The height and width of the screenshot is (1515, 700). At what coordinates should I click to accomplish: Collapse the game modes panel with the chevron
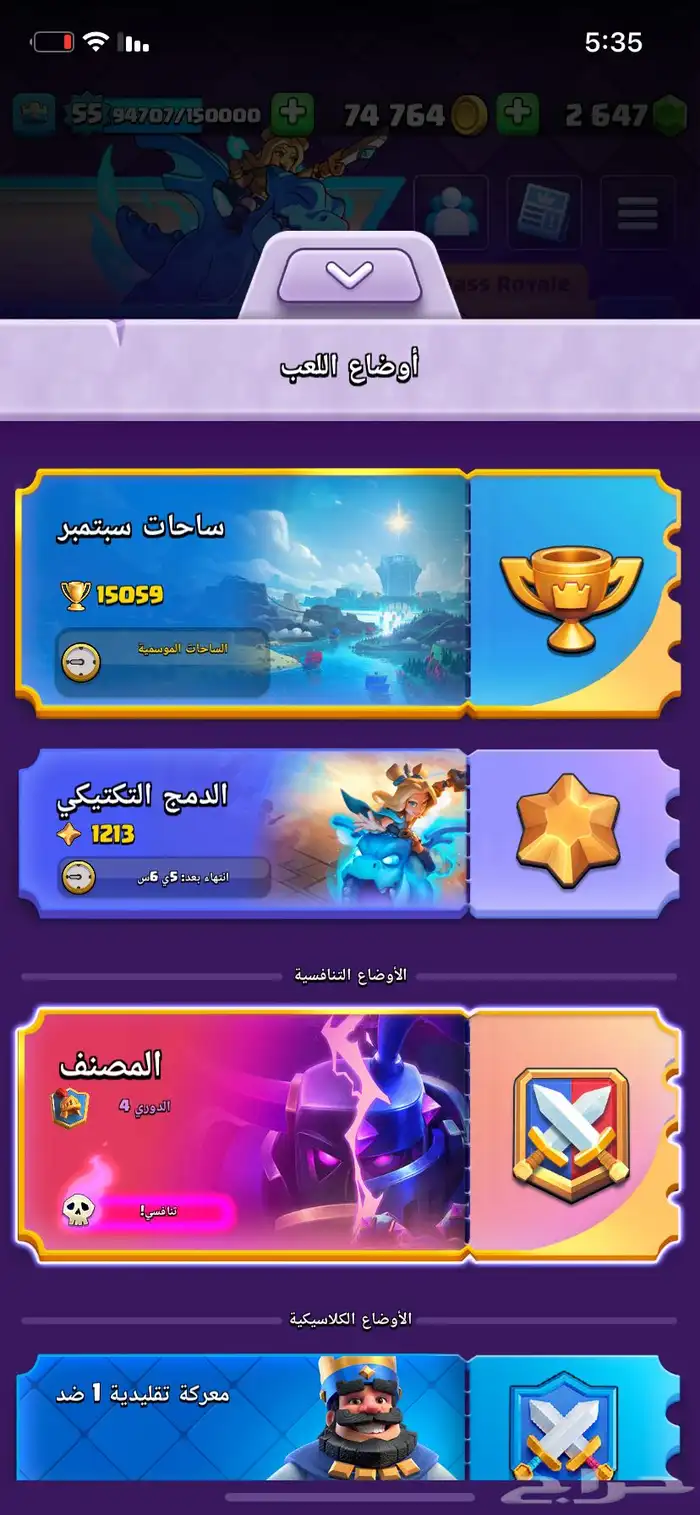coord(349,274)
